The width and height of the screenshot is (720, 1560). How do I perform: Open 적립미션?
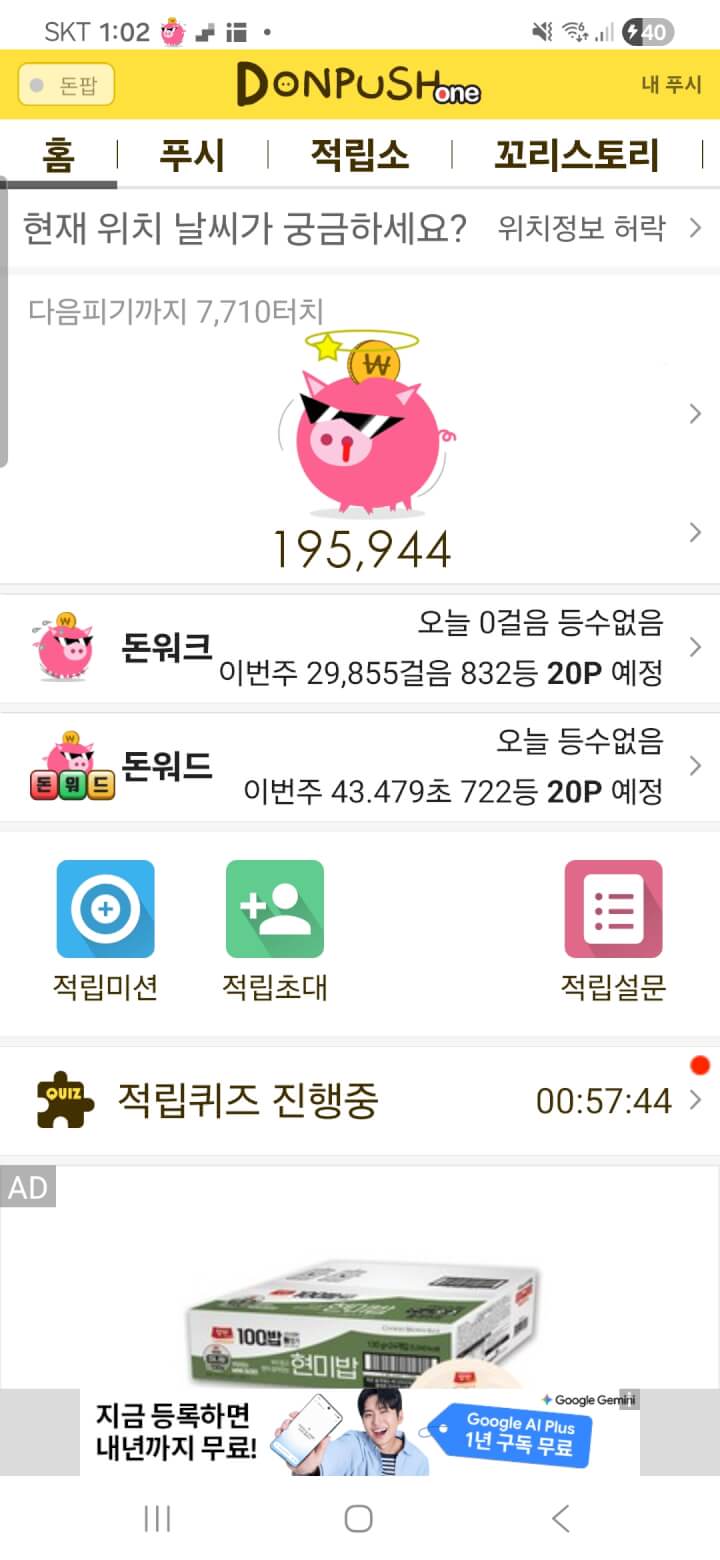pos(105,931)
